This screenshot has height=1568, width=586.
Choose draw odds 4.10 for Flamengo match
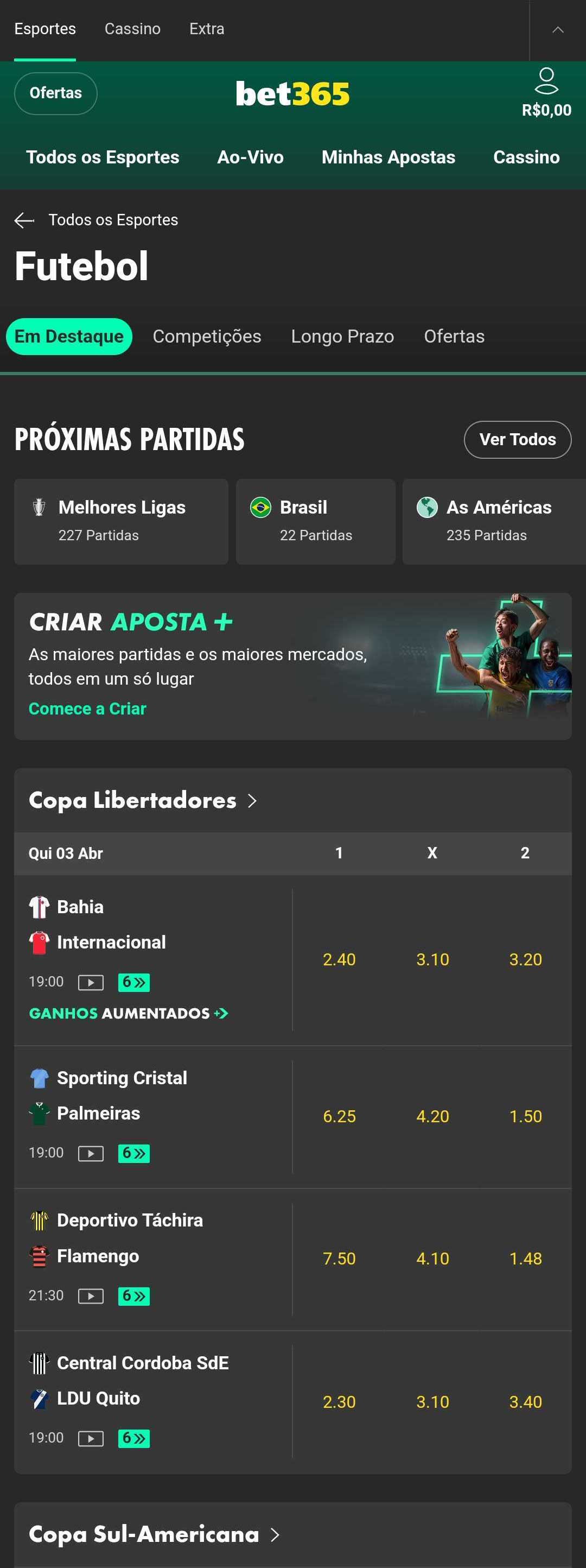click(432, 1259)
